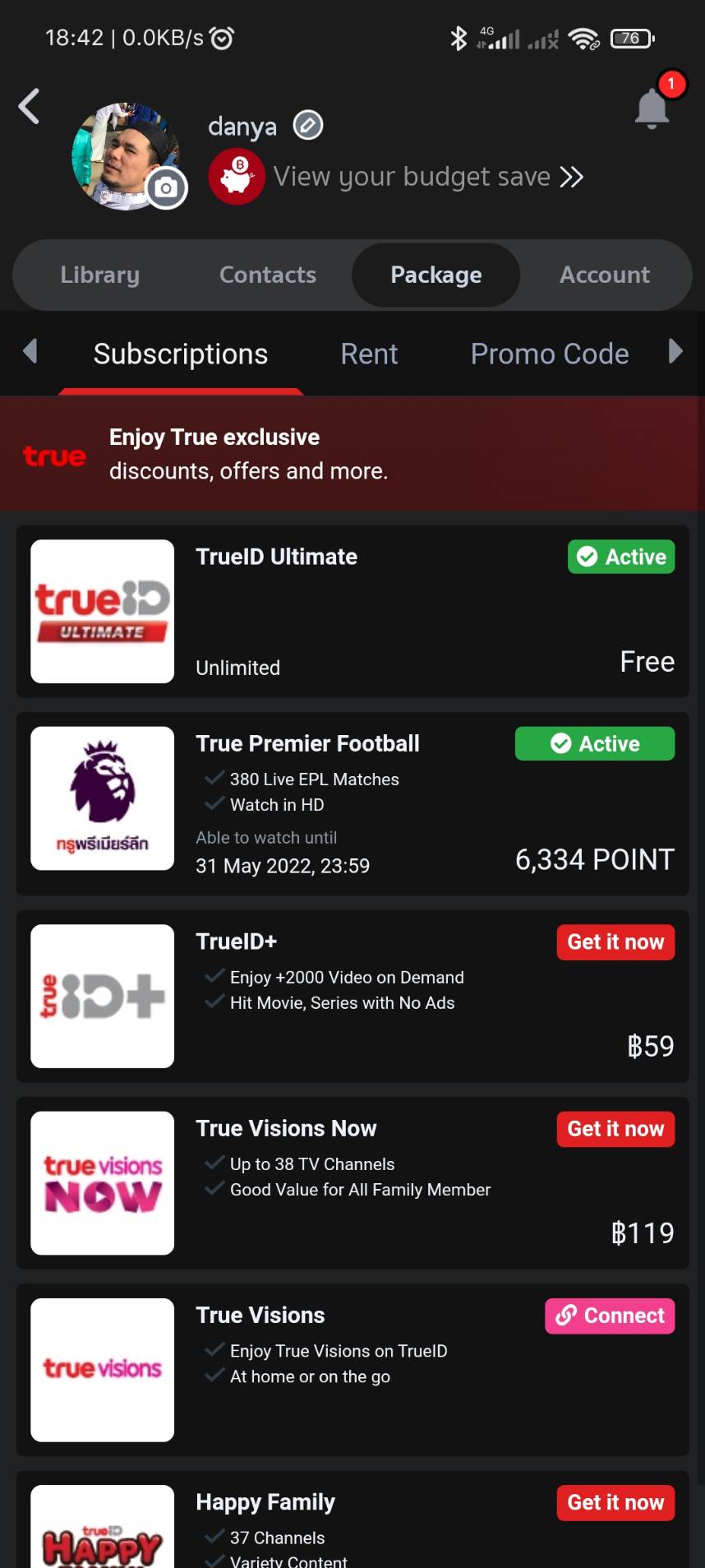Open the True Premier Football package
This screenshot has width=705, height=1568.
352,803
